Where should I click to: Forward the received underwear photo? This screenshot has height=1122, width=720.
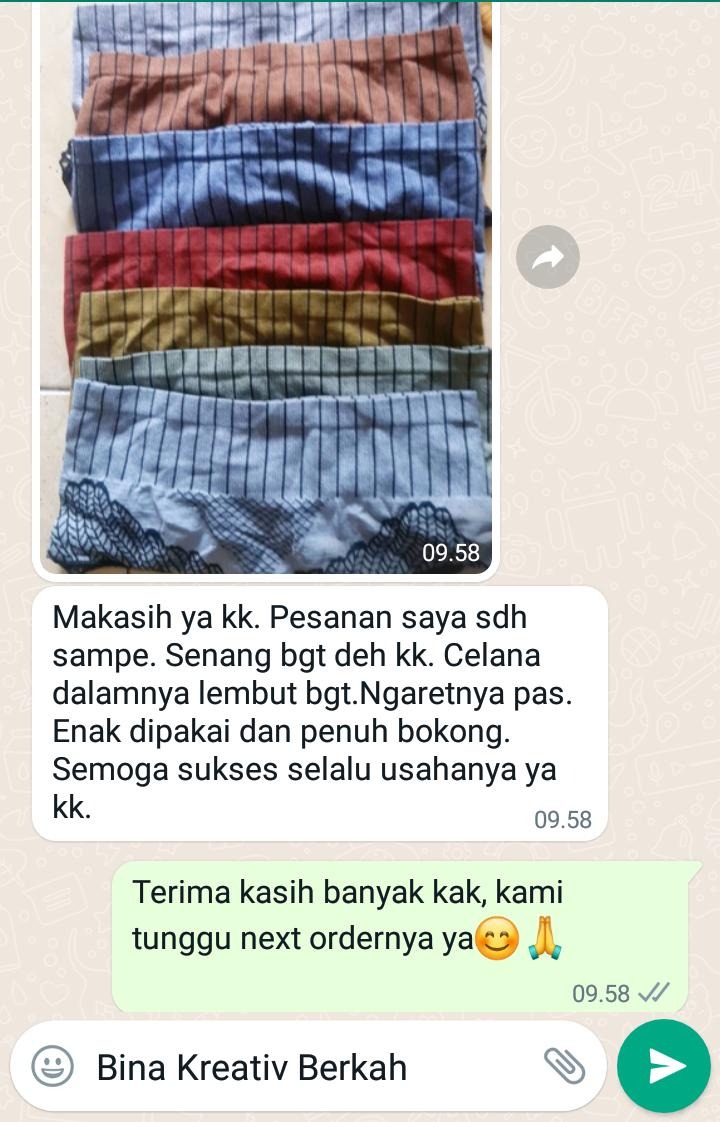pyautogui.click(x=548, y=258)
